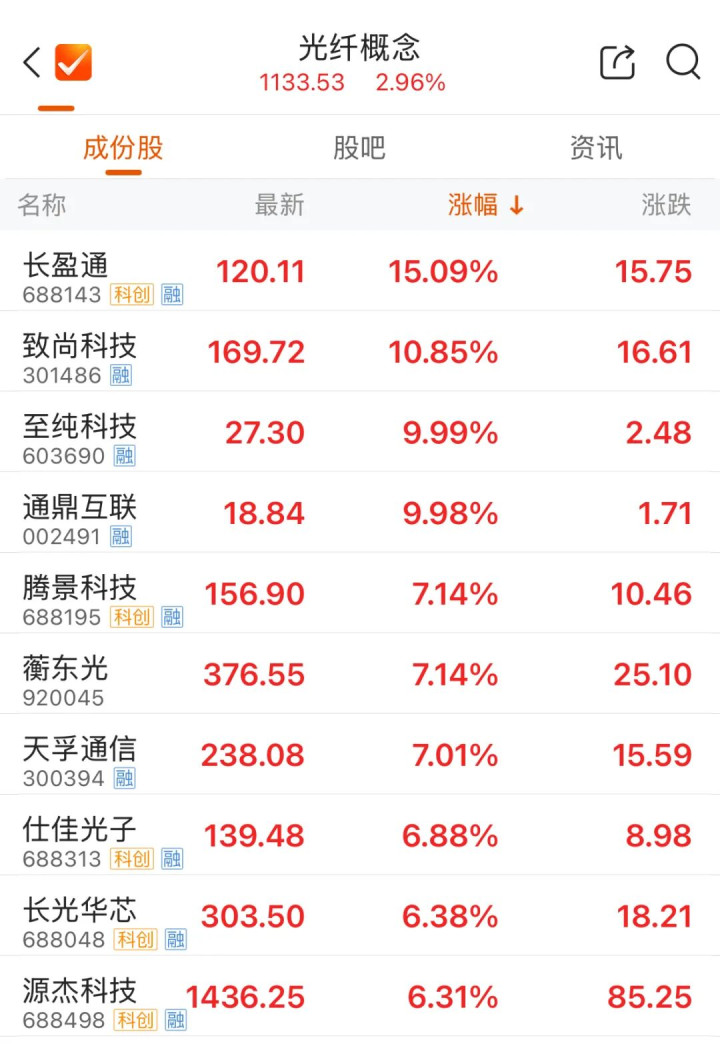720x1048 pixels.
Task: Open stock 长光华芯 688048
Action: [x=360, y=916]
